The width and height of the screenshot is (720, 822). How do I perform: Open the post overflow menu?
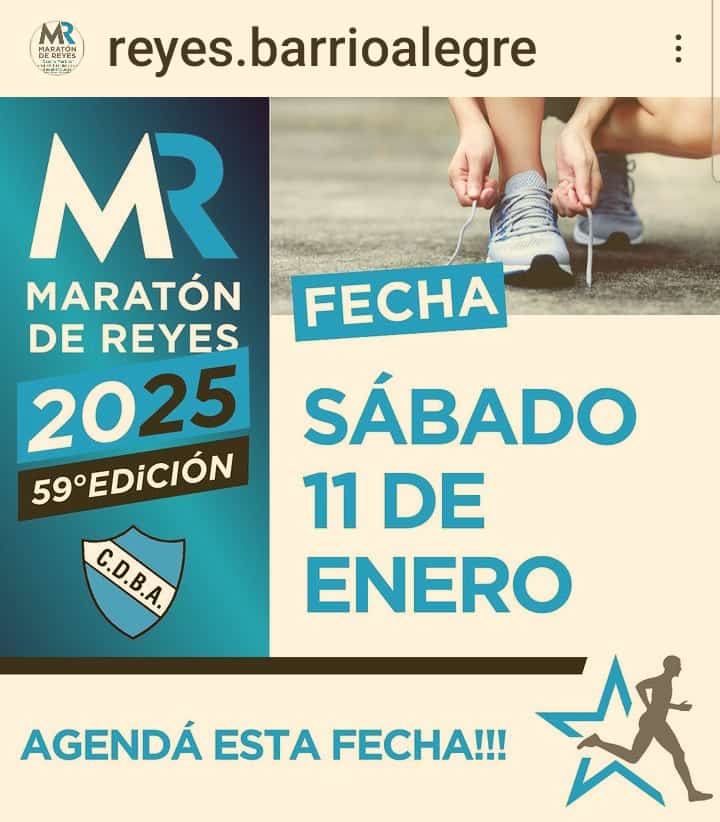point(678,48)
